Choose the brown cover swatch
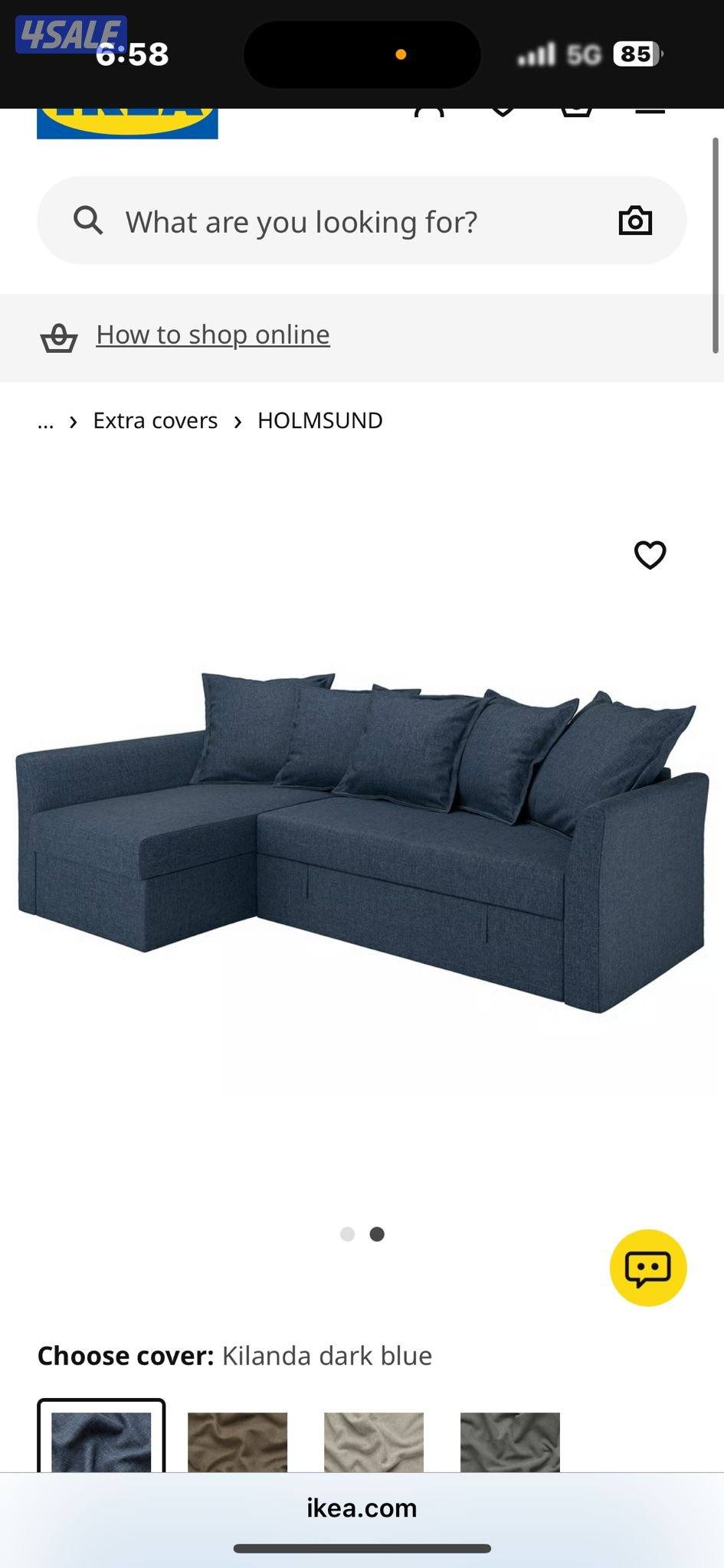724x1568 pixels. pos(238,1442)
